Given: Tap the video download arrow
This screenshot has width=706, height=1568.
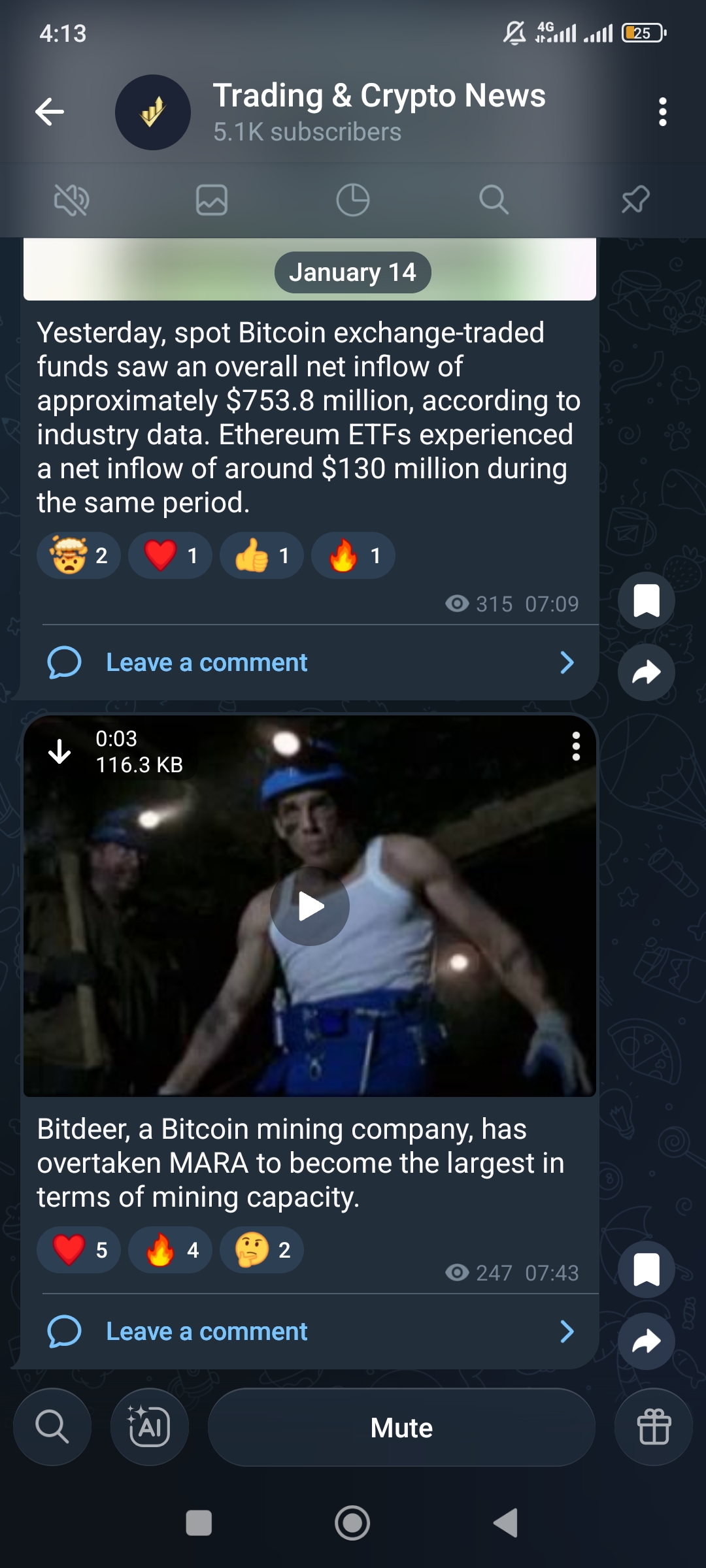Looking at the screenshot, I should [61, 751].
